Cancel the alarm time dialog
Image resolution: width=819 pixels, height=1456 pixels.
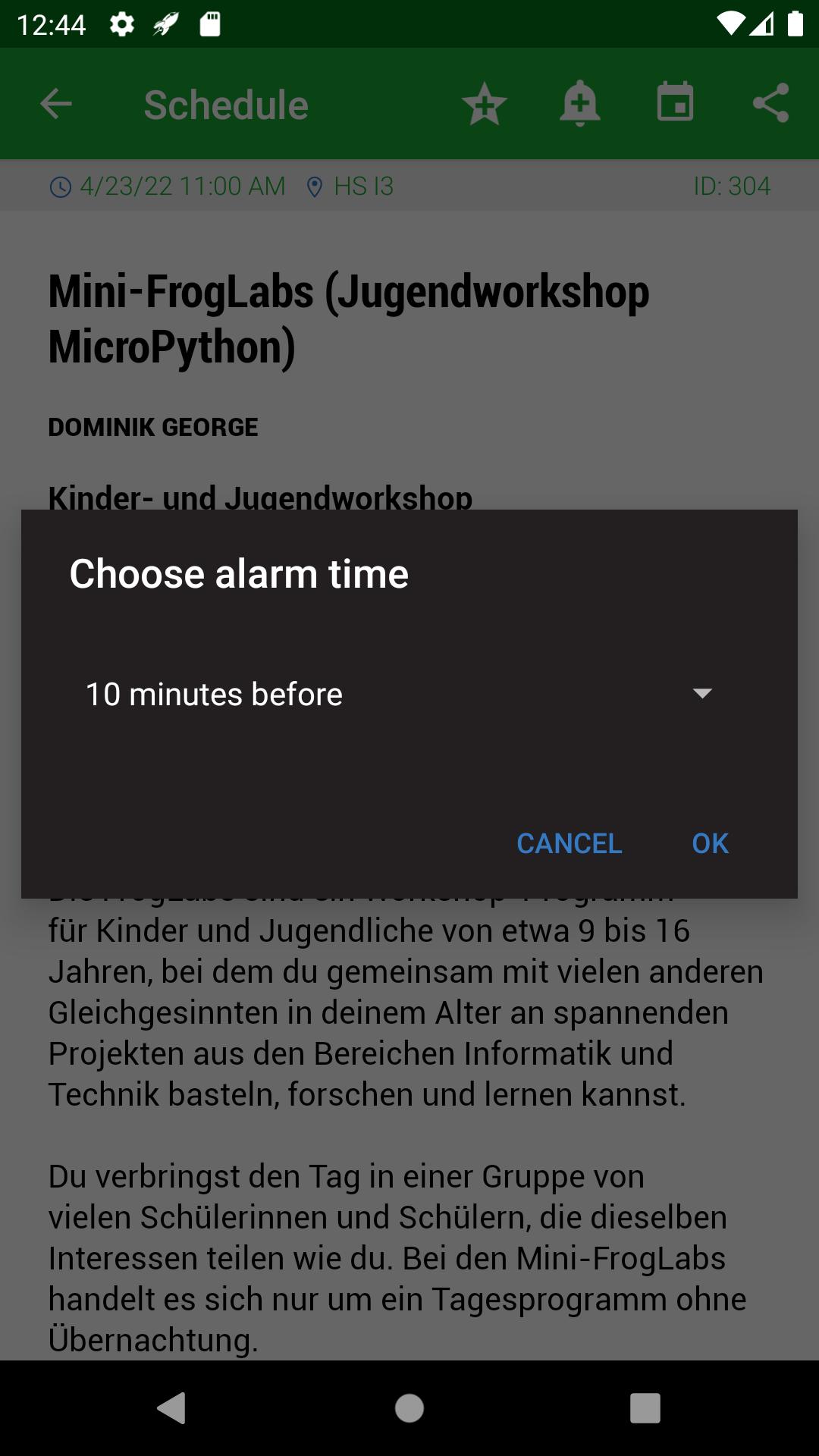569,843
